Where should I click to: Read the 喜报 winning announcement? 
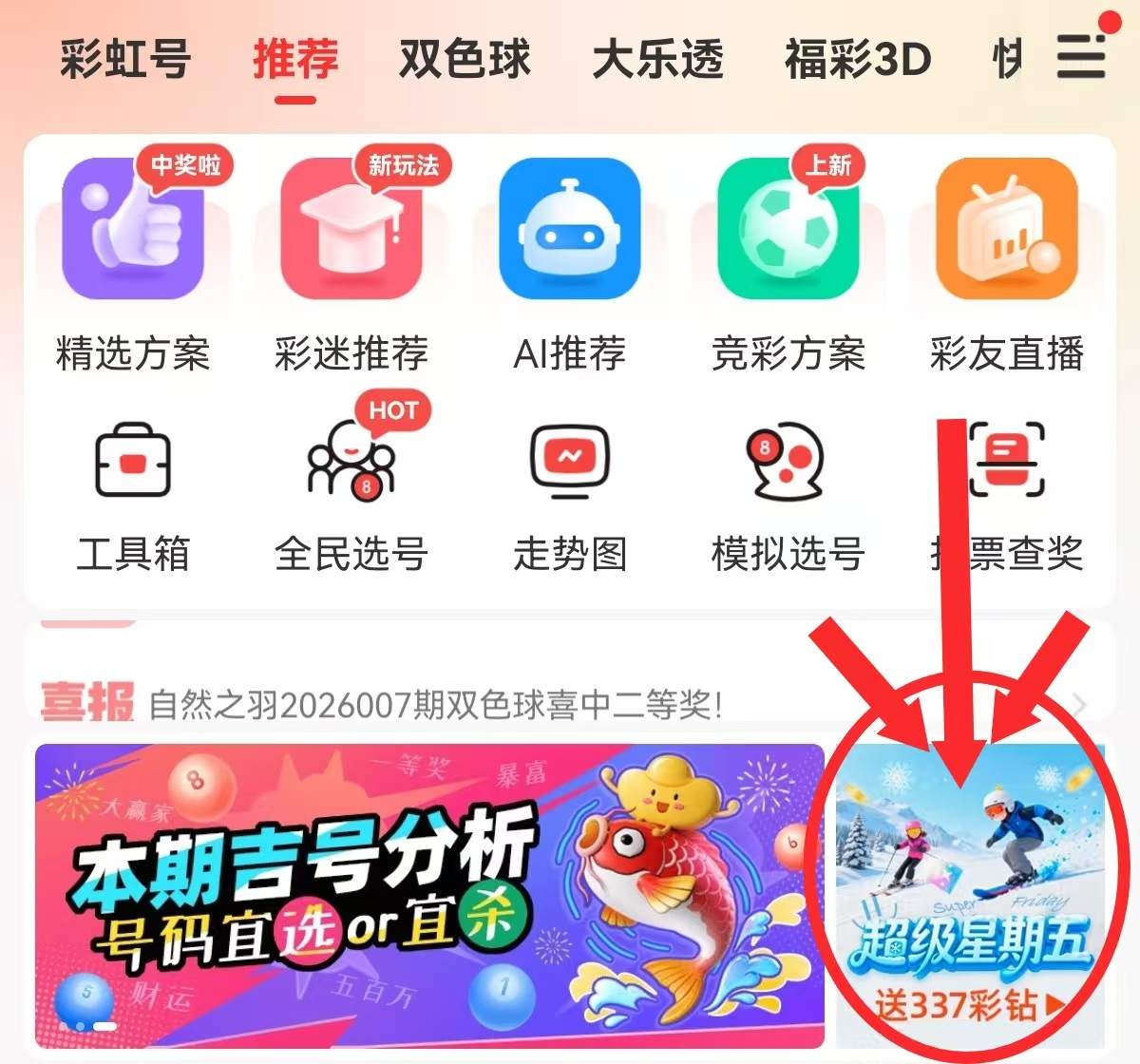[x=437, y=705]
